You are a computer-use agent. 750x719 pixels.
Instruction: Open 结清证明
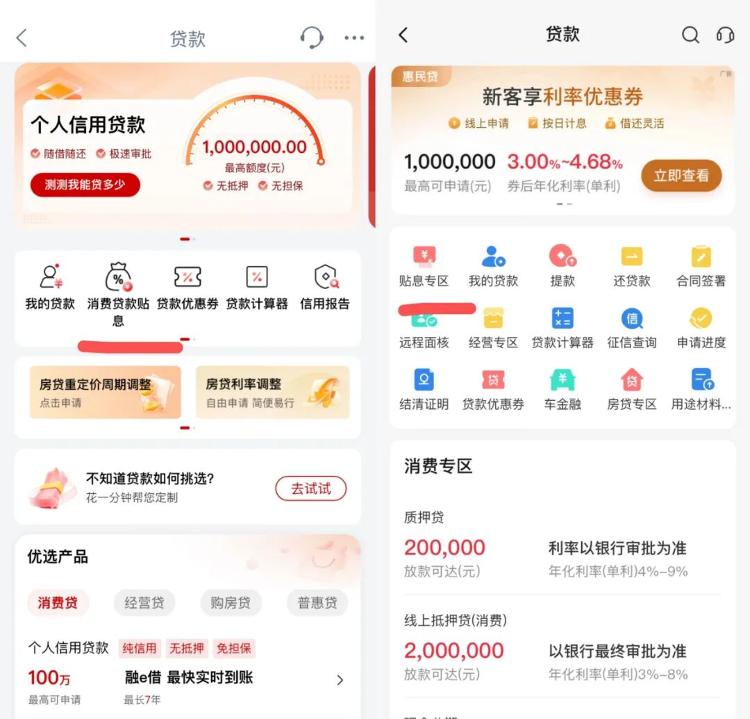424,389
